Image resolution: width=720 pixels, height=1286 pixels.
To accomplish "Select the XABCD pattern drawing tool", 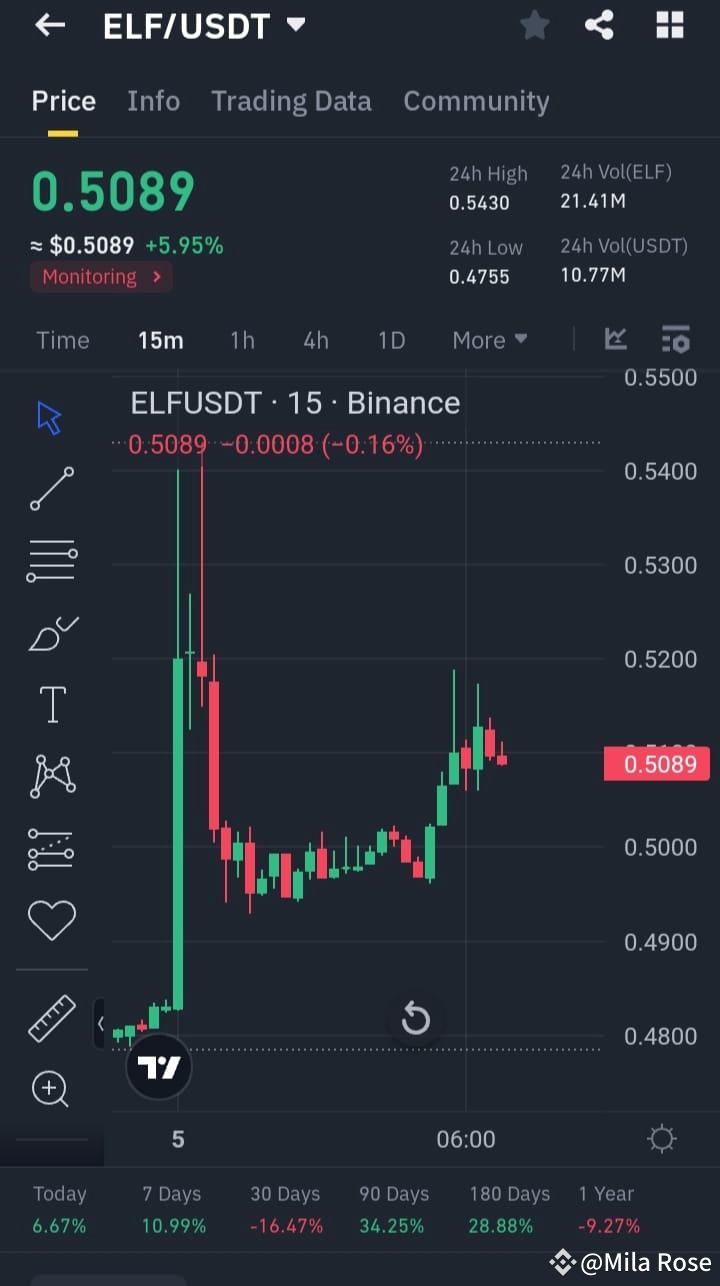I will pyautogui.click(x=50, y=775).
